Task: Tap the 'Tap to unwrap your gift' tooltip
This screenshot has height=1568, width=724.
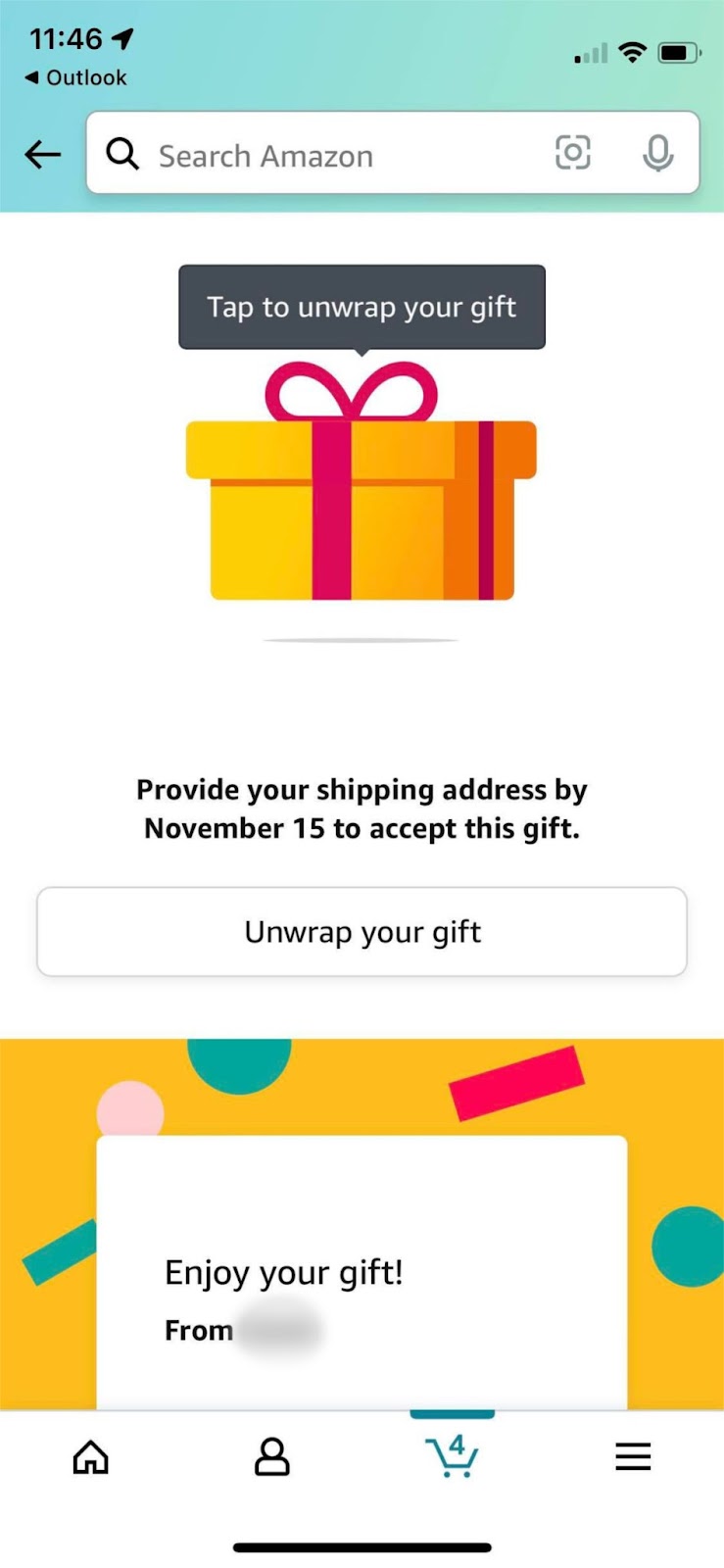Action: click(x=361, y=307)
